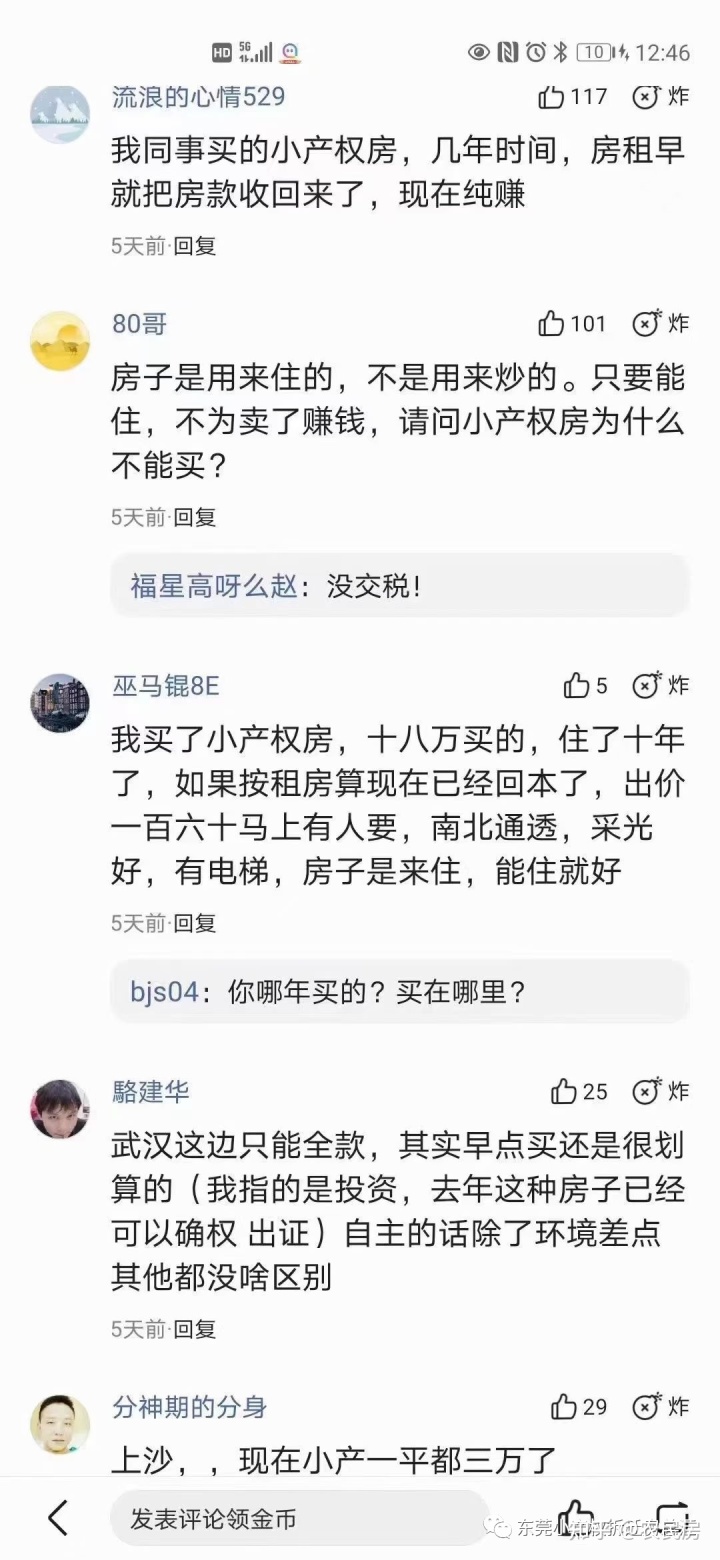Screen dimensions: 720x1560
Task: Reply to 80哥's comment
Action: point(195,517)
